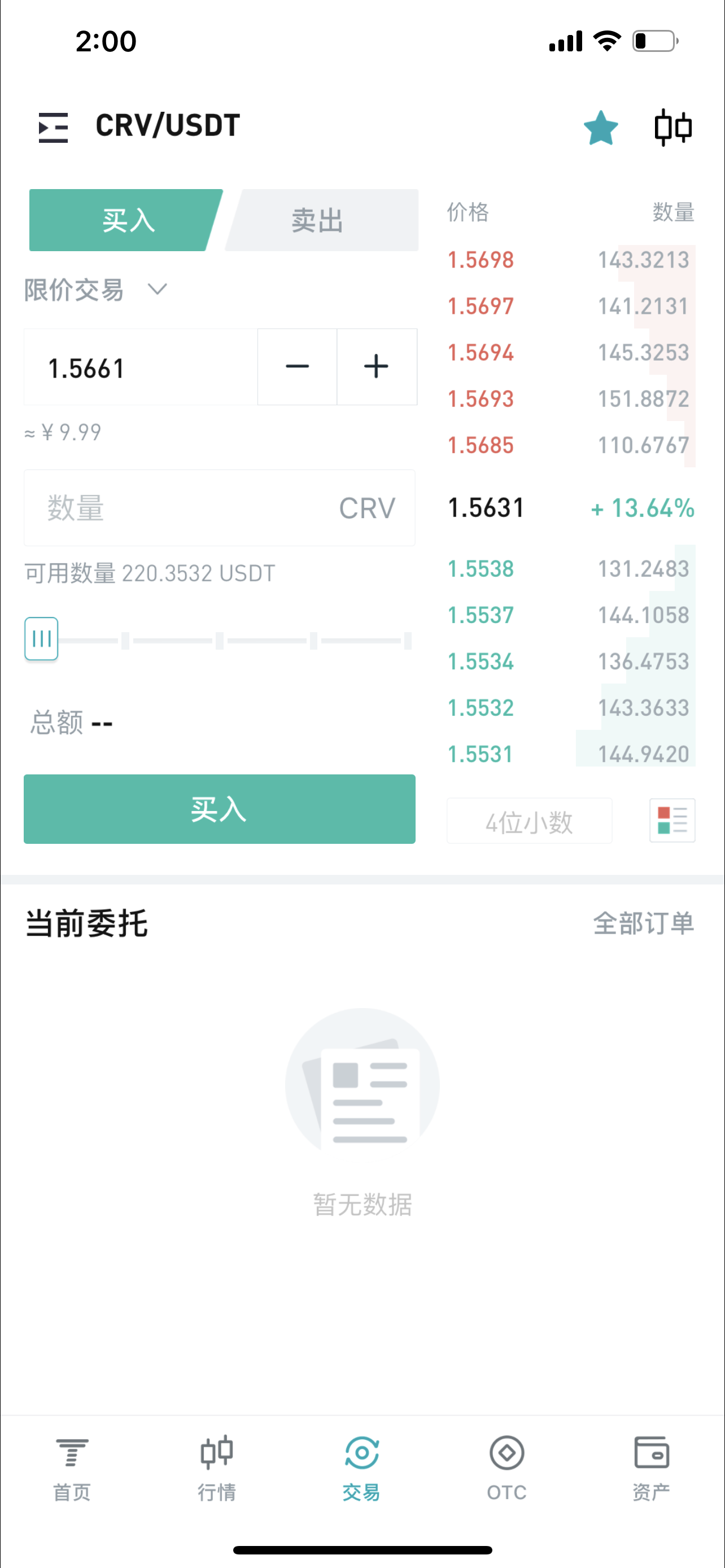Click the depth display style icon
Viewport: 725px width, 1568px height.
click(671, 821)
